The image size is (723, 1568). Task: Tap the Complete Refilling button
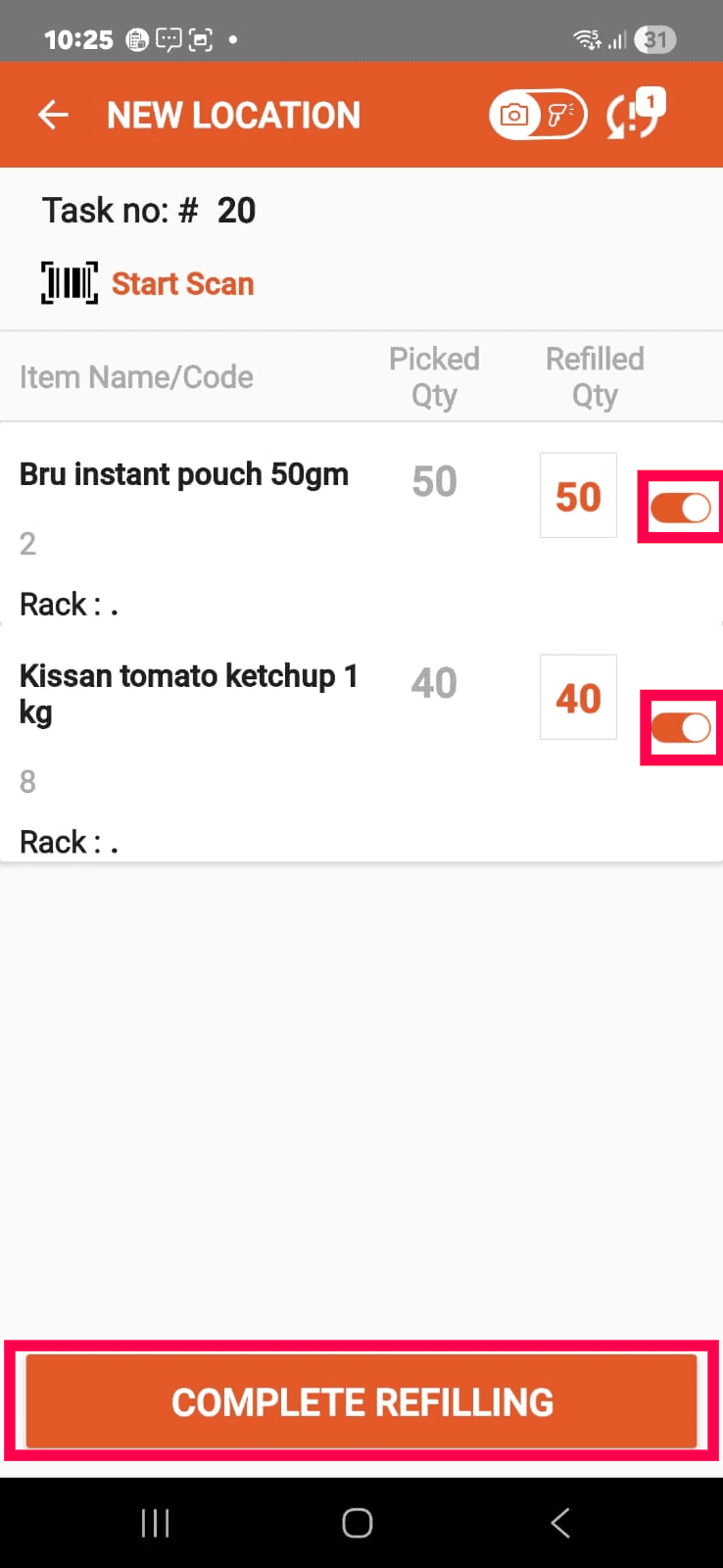361,1401
